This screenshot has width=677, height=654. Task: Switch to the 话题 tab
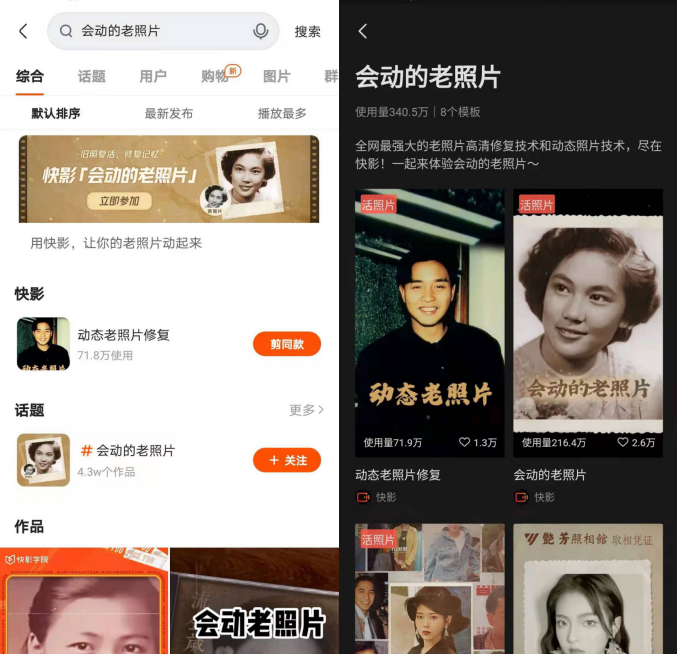(92, 77)
